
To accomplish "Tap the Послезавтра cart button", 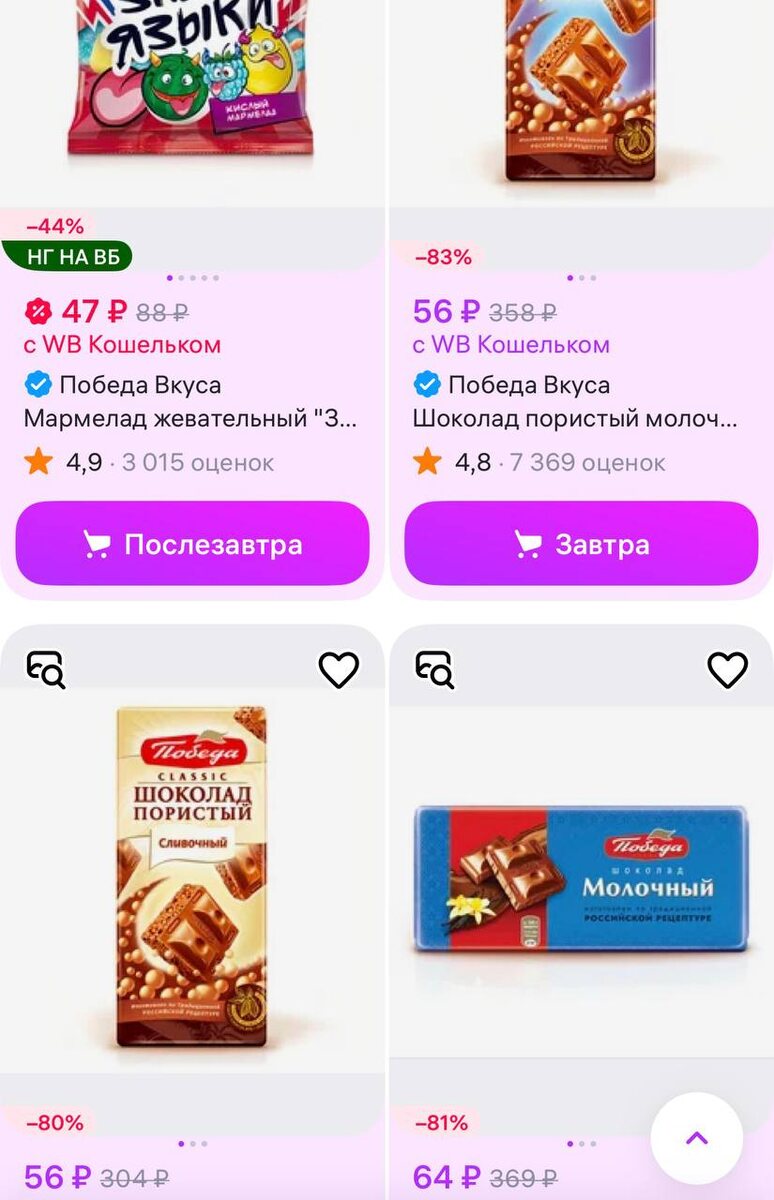I will 192,544.
